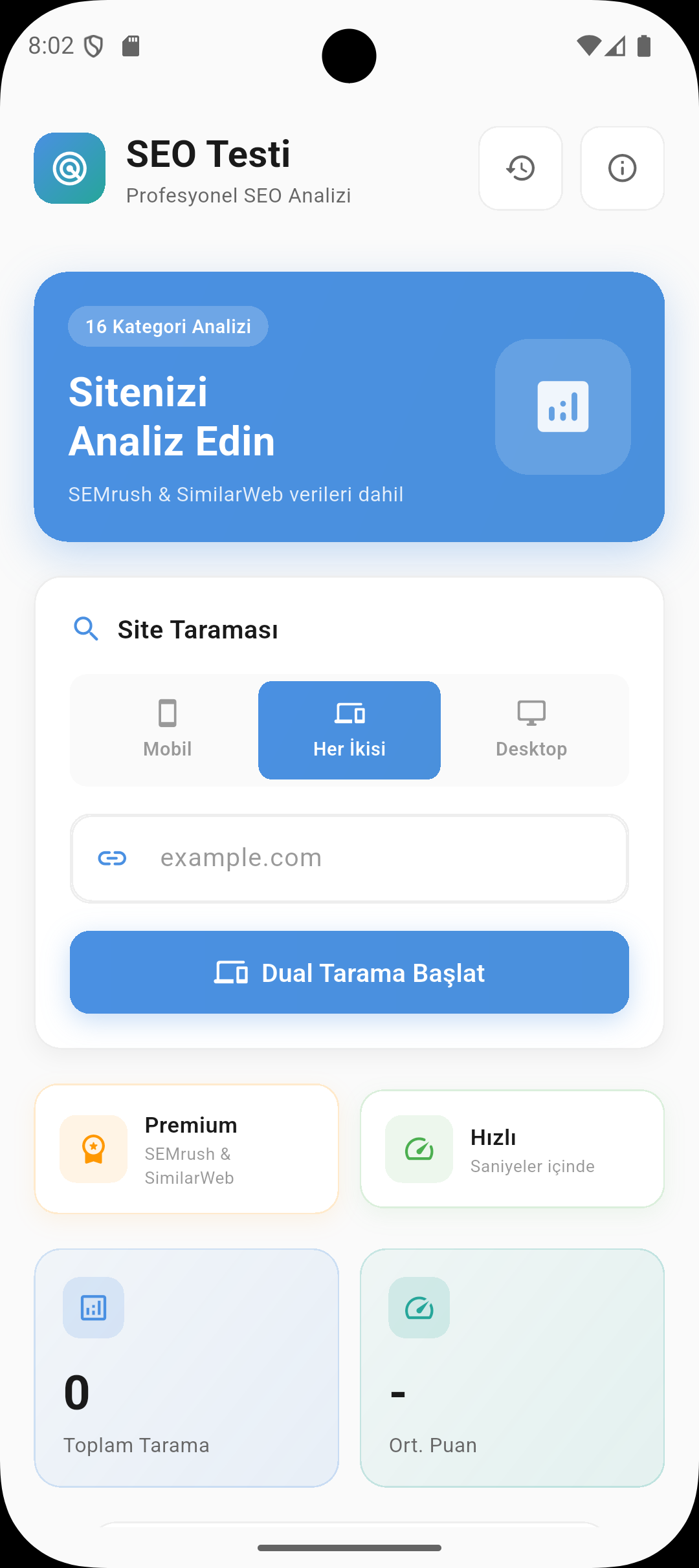Click the search icon beside Site Taraması
The height and width of the screenshot is (1568, 699).
click(x=86, y=628)
